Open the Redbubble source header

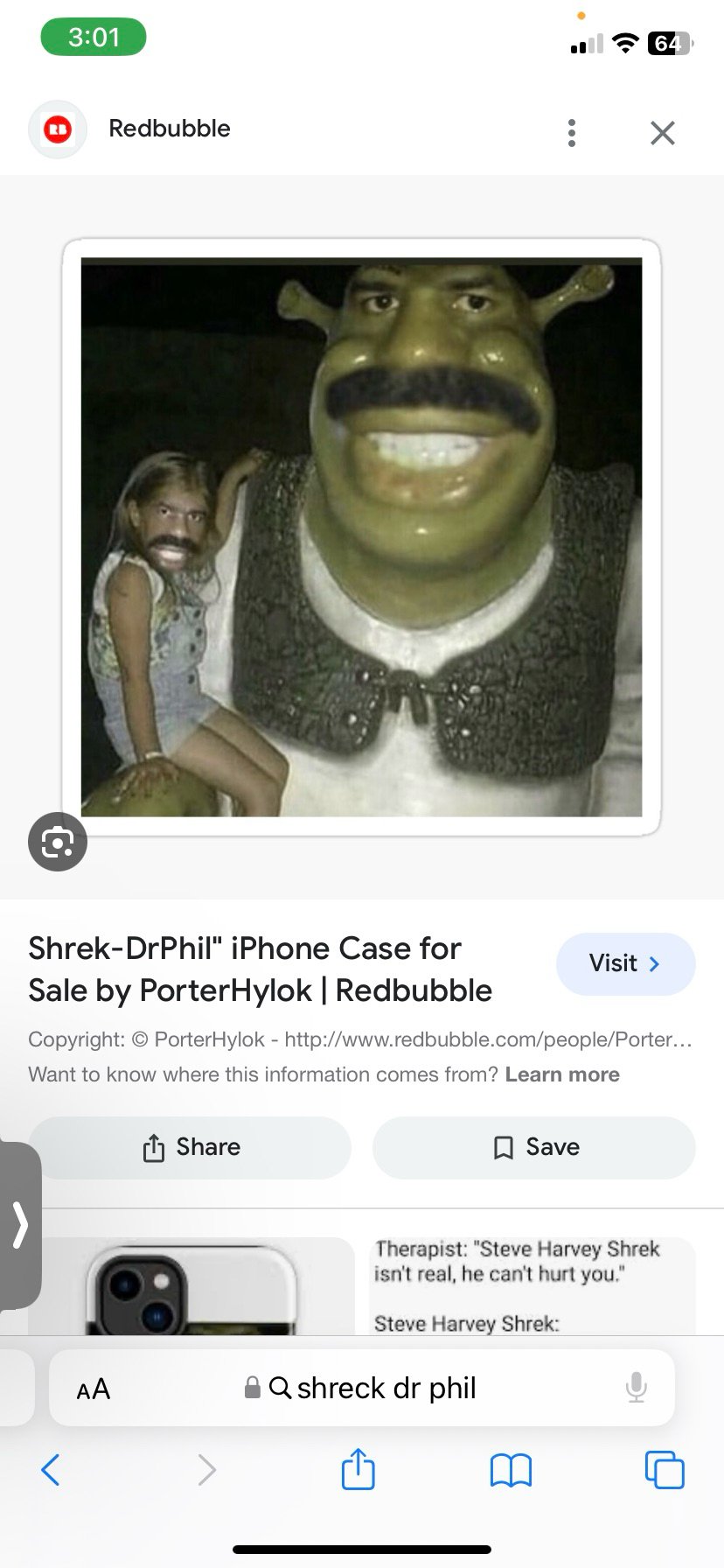(131, 129)
